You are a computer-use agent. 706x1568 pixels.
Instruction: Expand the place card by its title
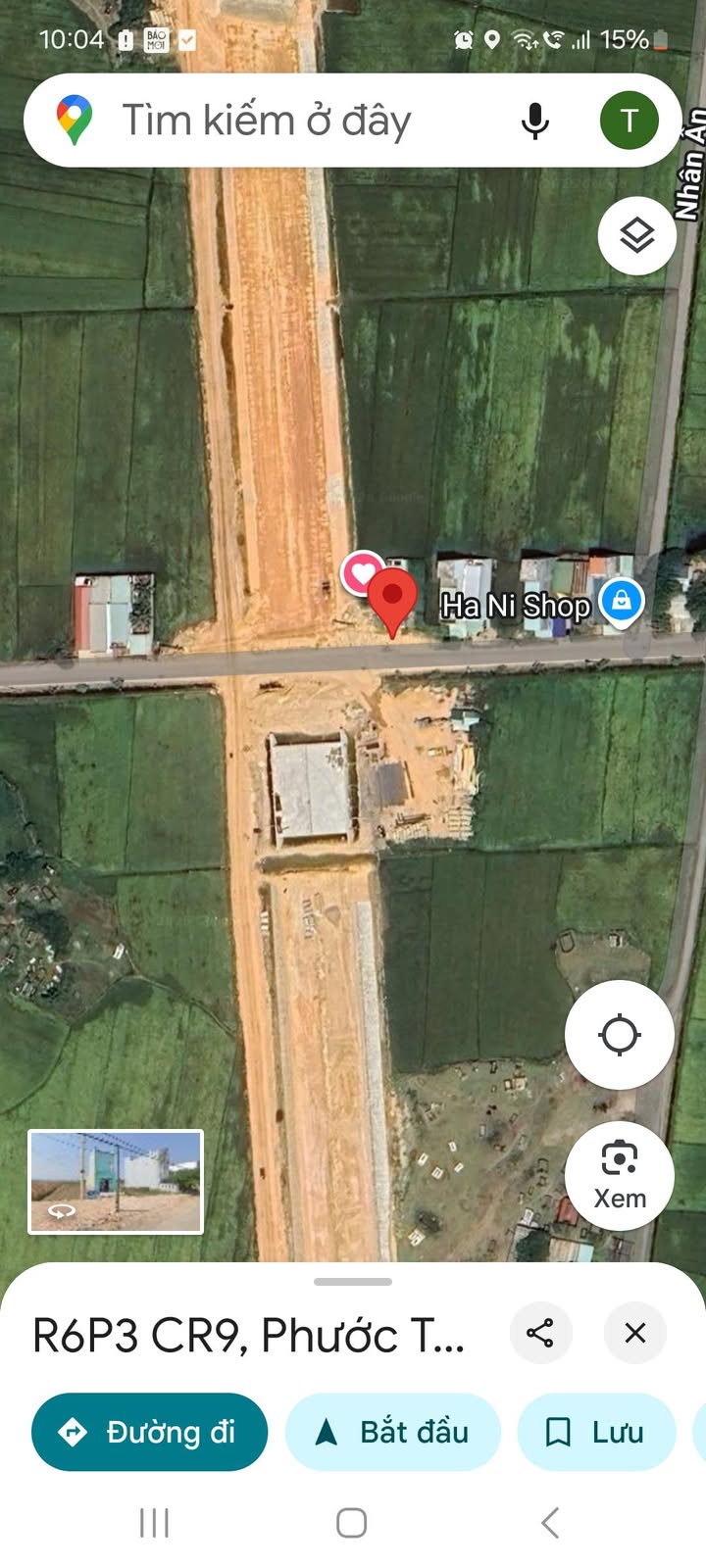[248, 1336]
